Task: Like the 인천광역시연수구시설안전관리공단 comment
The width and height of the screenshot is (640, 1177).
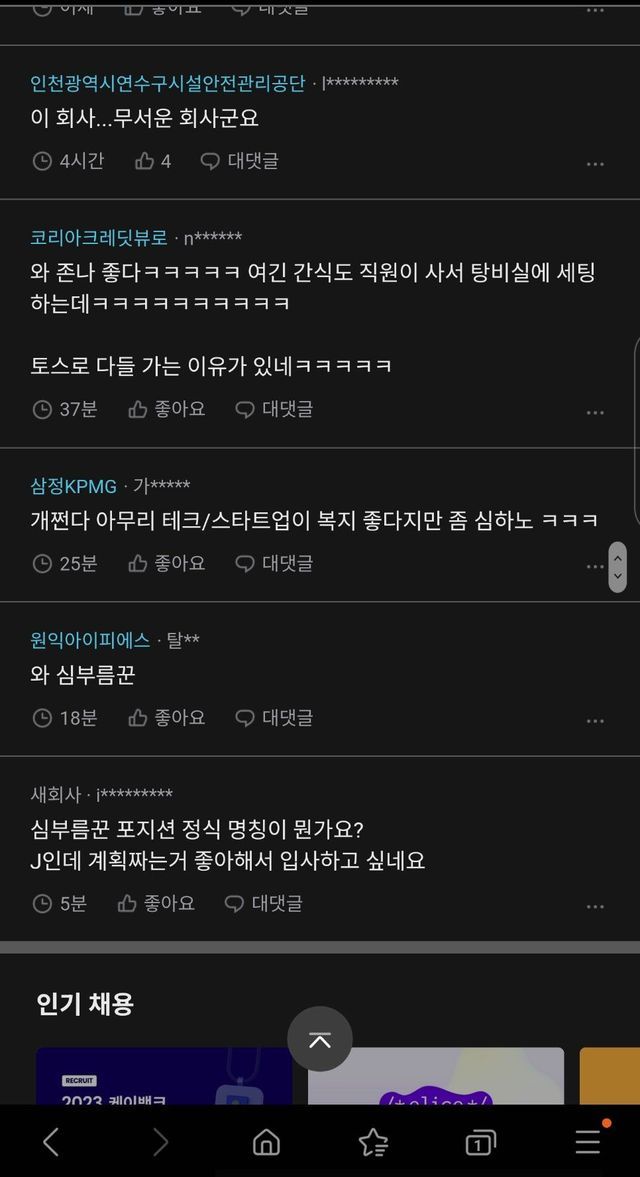Action: click(153, 161)
